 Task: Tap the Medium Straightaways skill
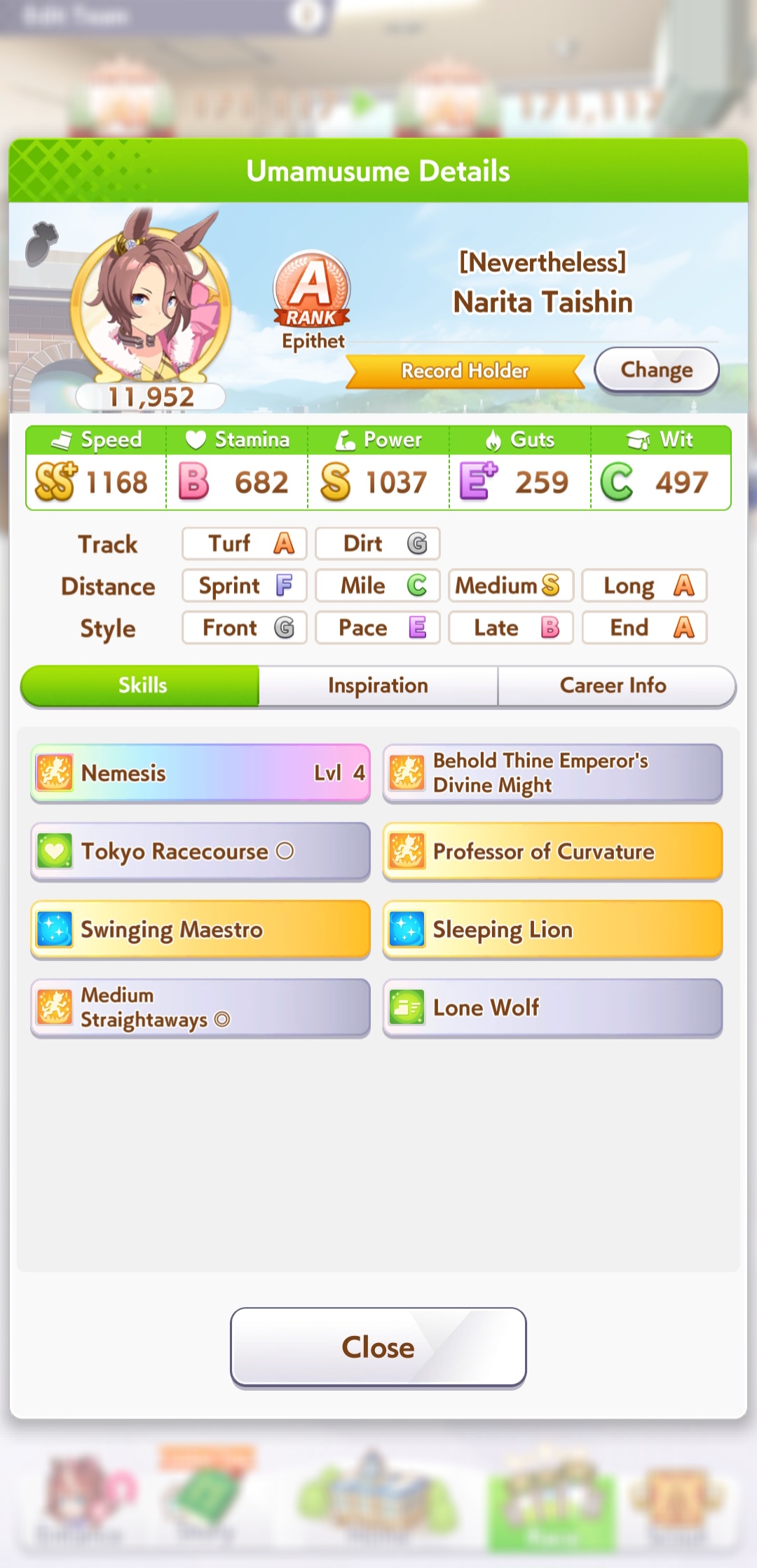click(x=200, y=1008)
